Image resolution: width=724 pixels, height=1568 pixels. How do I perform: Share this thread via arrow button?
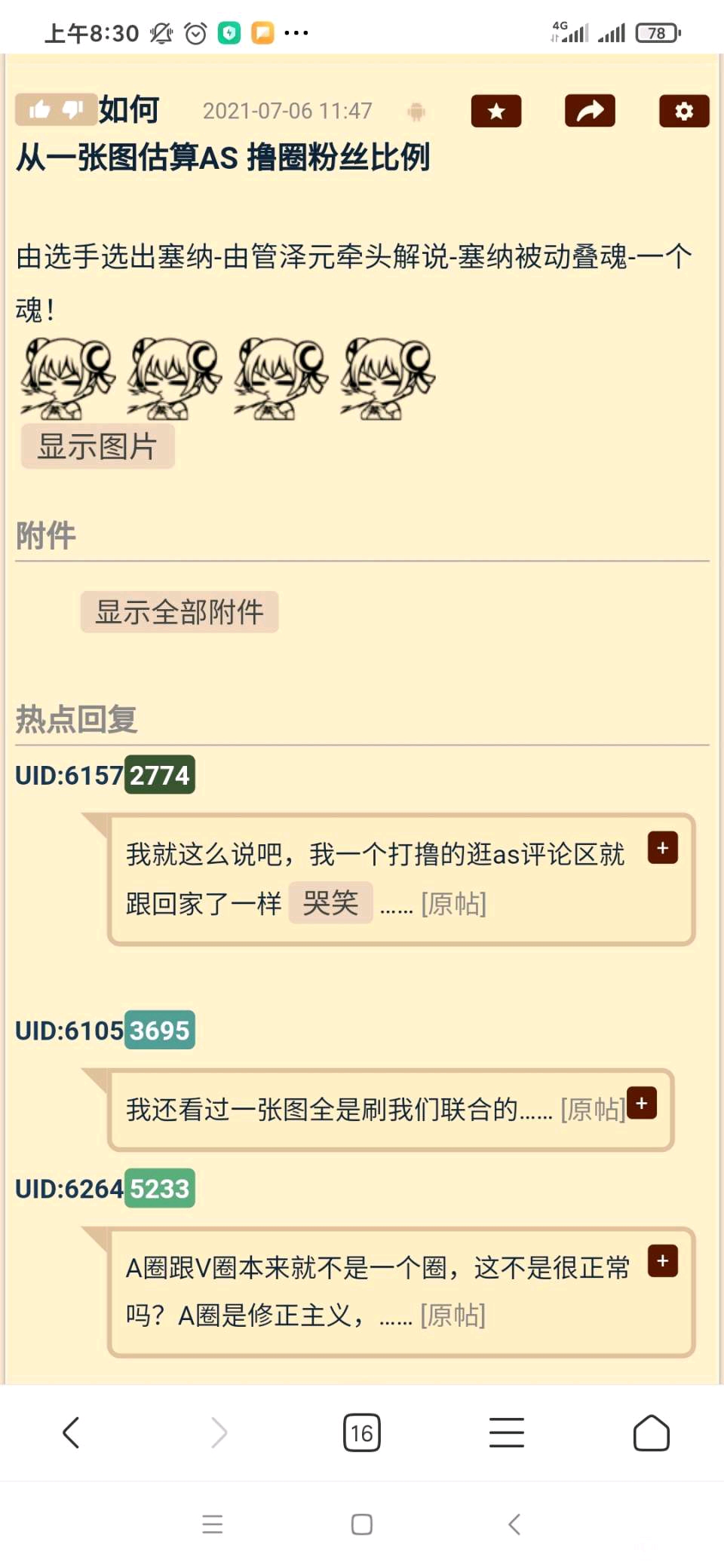point(590,112)
